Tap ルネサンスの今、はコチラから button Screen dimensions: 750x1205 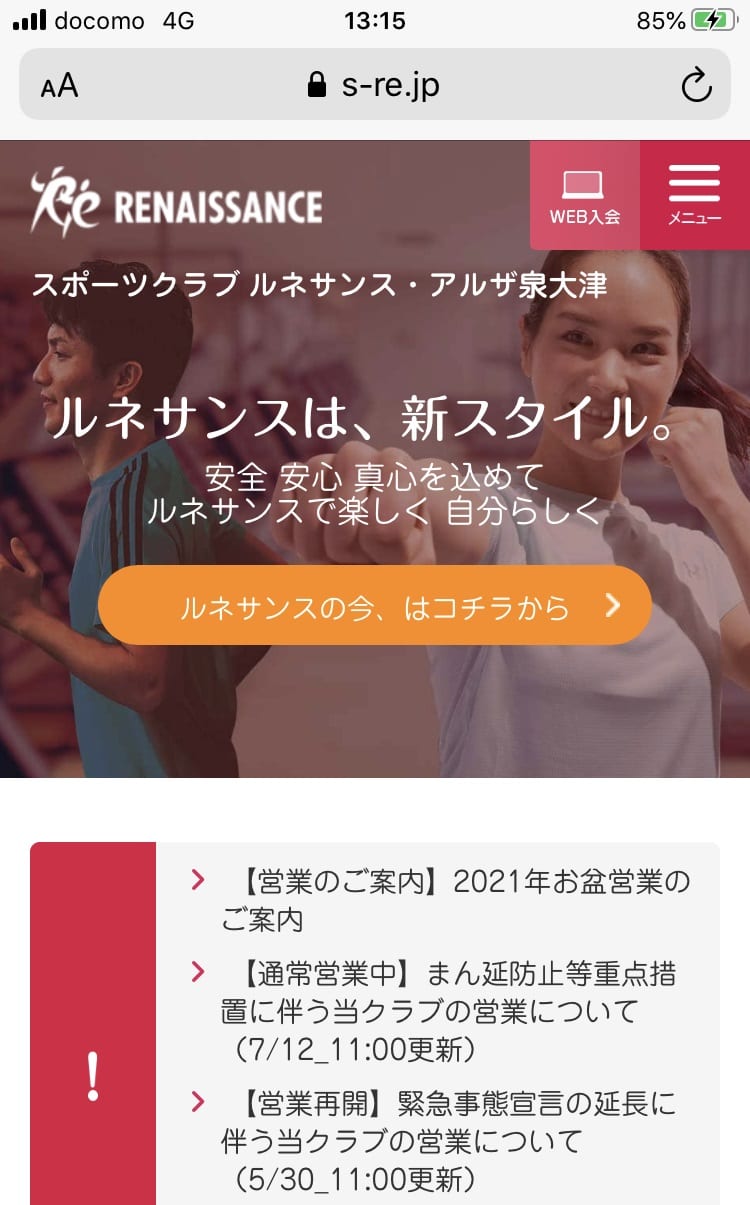pyautogui.click(x=375, y=606)
